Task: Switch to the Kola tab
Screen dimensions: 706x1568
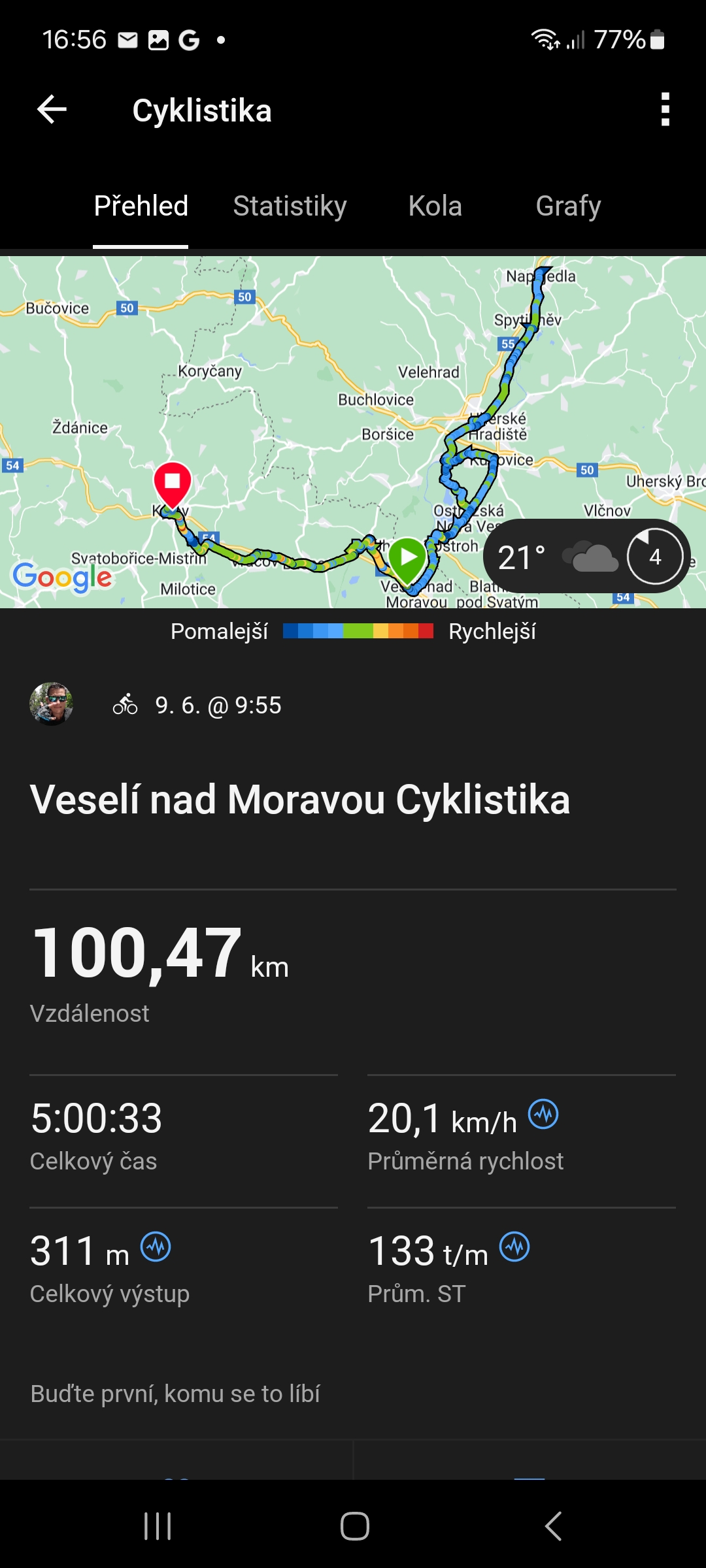Action: (x=435, y=206)
